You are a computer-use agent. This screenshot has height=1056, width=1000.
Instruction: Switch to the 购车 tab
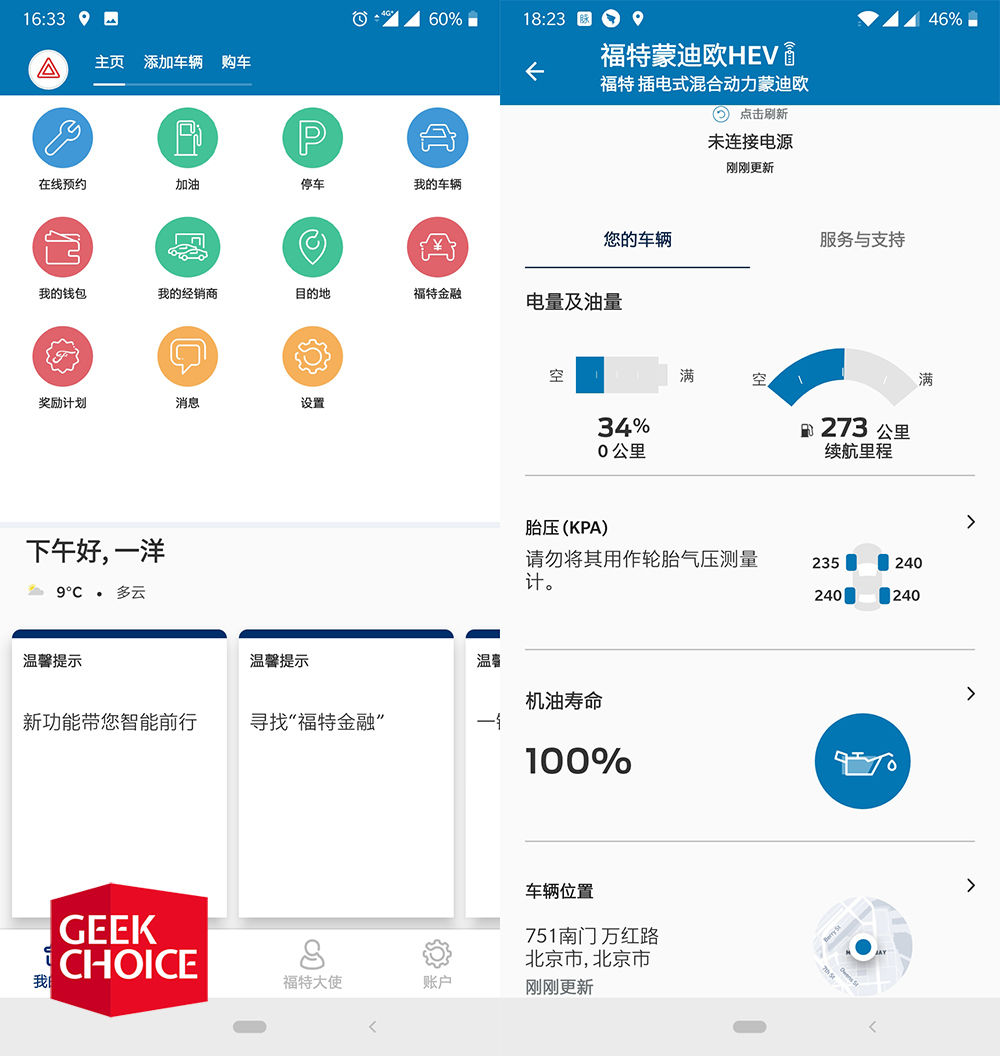pos(236,62)
